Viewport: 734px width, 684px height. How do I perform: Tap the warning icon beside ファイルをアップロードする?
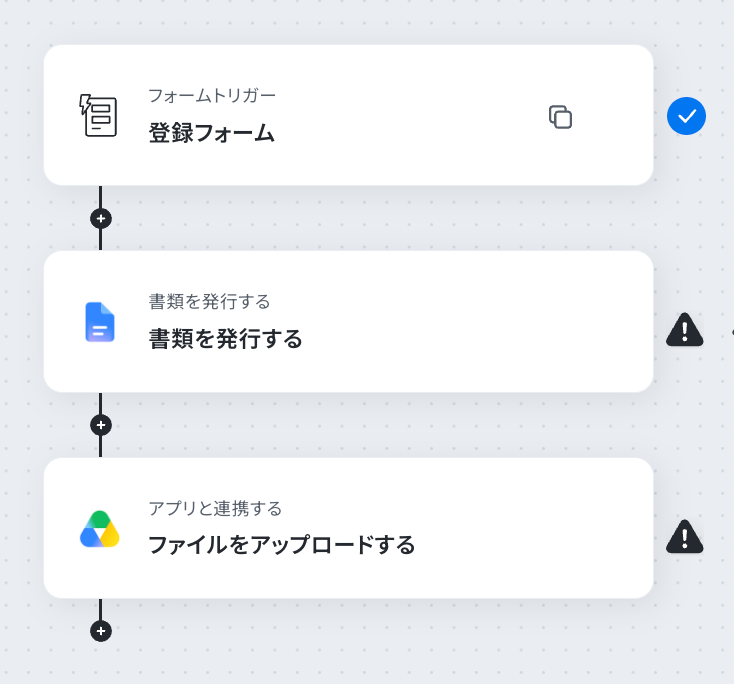(x=684, y=537)
